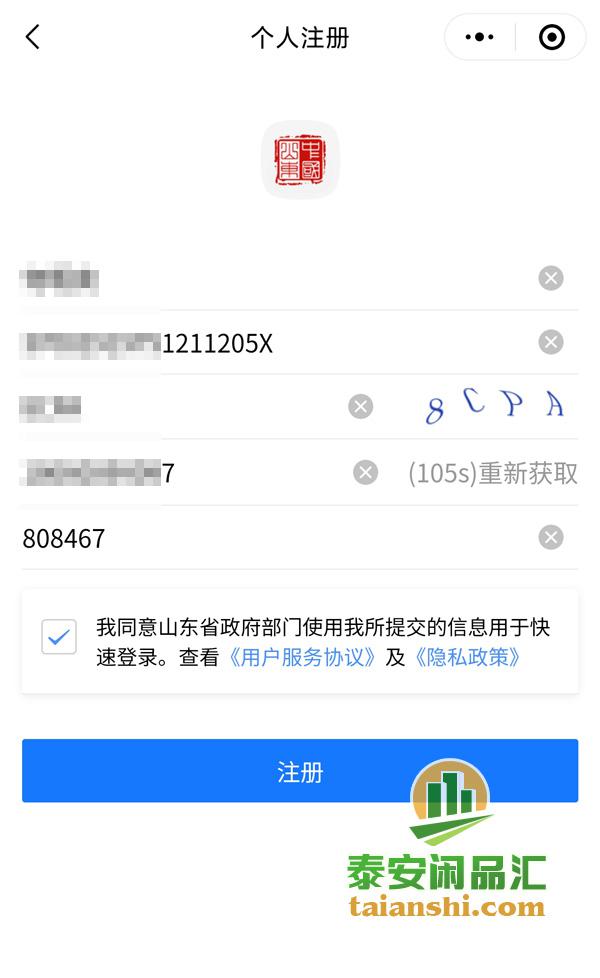Open the three-dot mini program menu
The image size is (600, 978).
point(479,37)
